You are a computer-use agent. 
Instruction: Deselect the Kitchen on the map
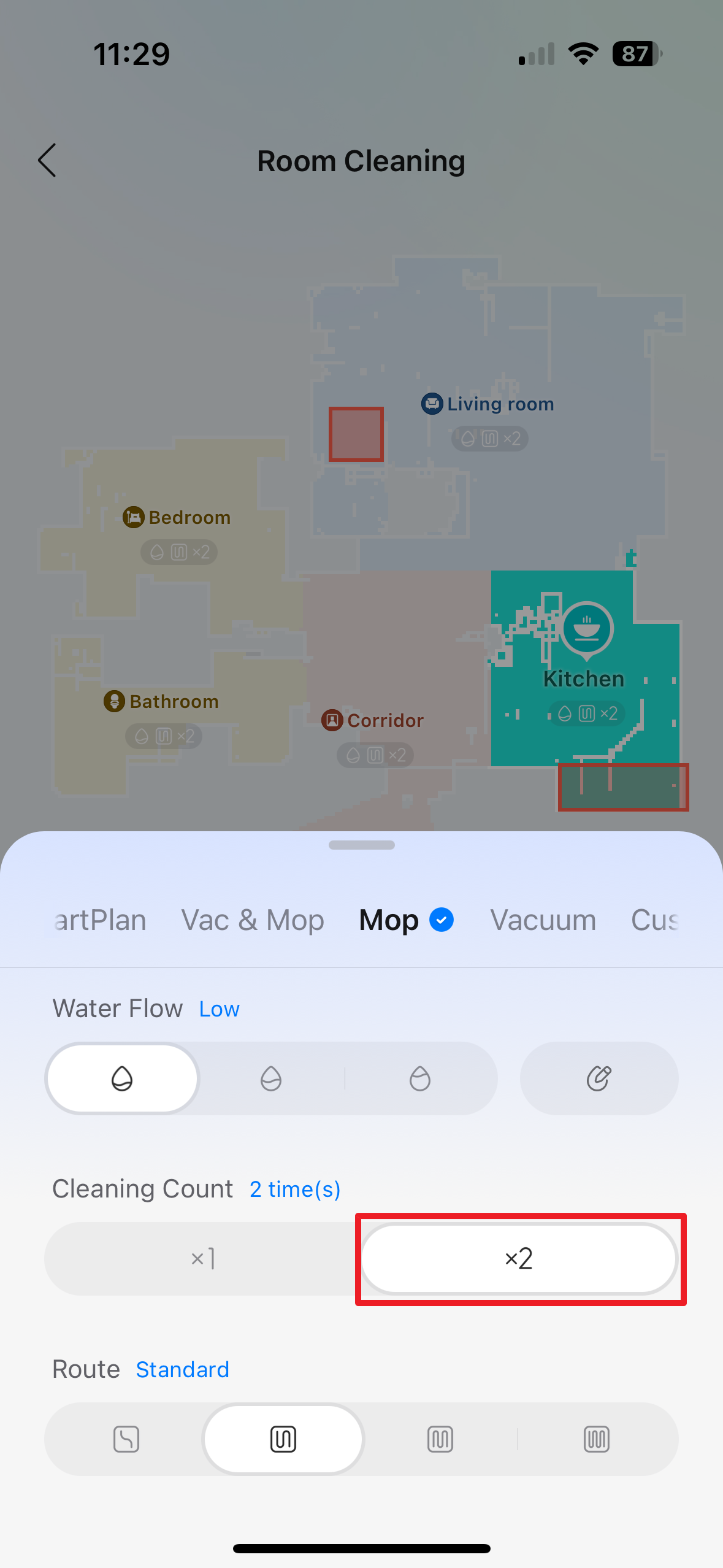coord(584,678)
